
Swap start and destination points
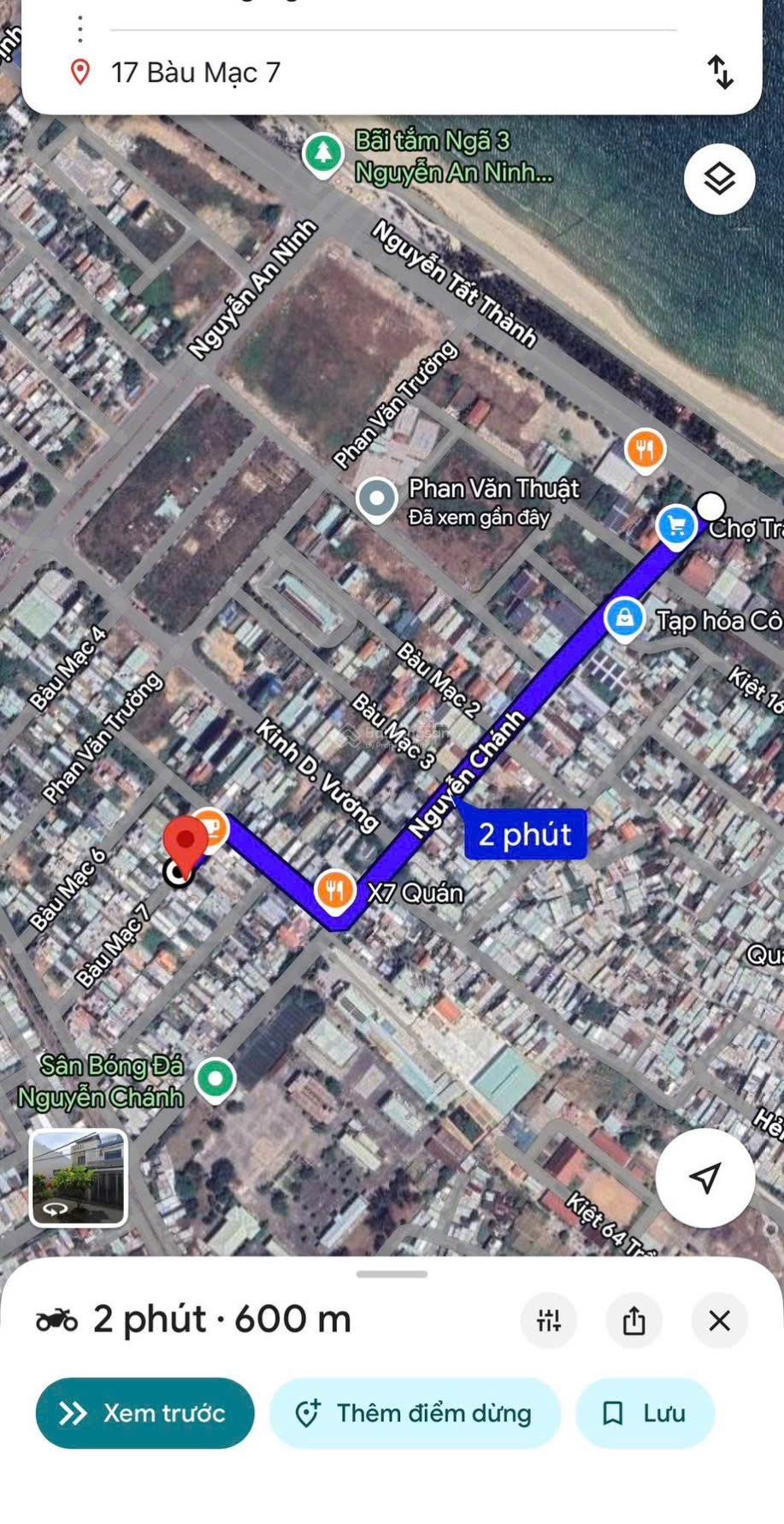coord(720,72)
